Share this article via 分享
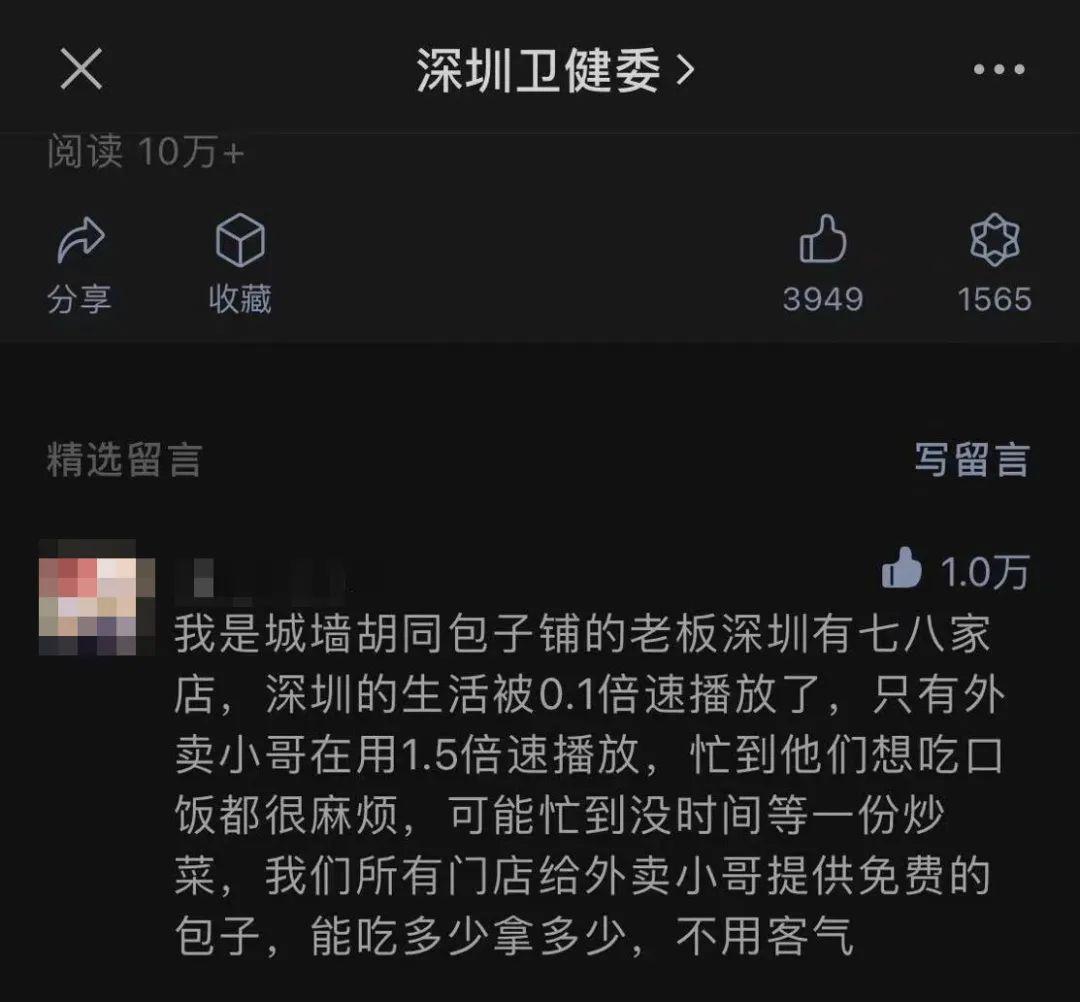 click(x=80, y=263)
